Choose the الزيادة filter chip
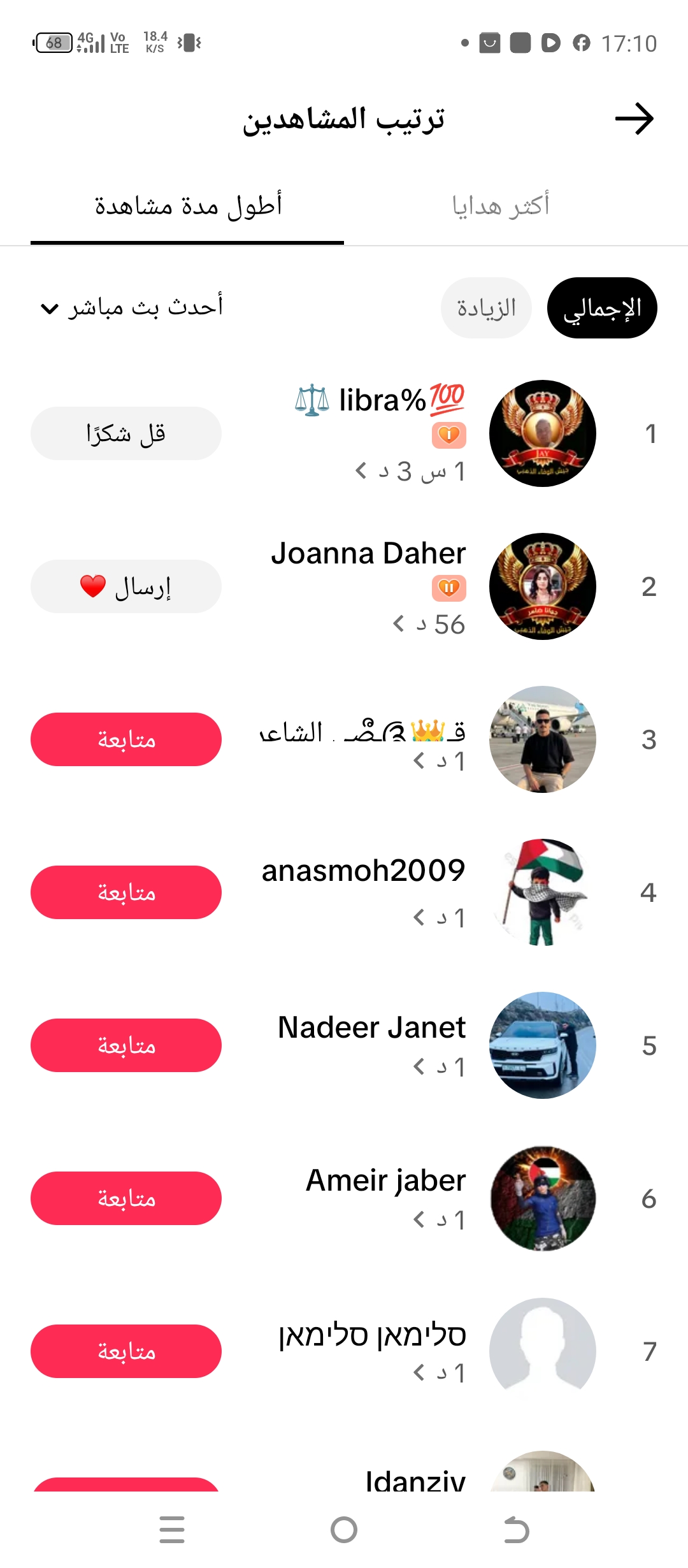 click(486, 308)
